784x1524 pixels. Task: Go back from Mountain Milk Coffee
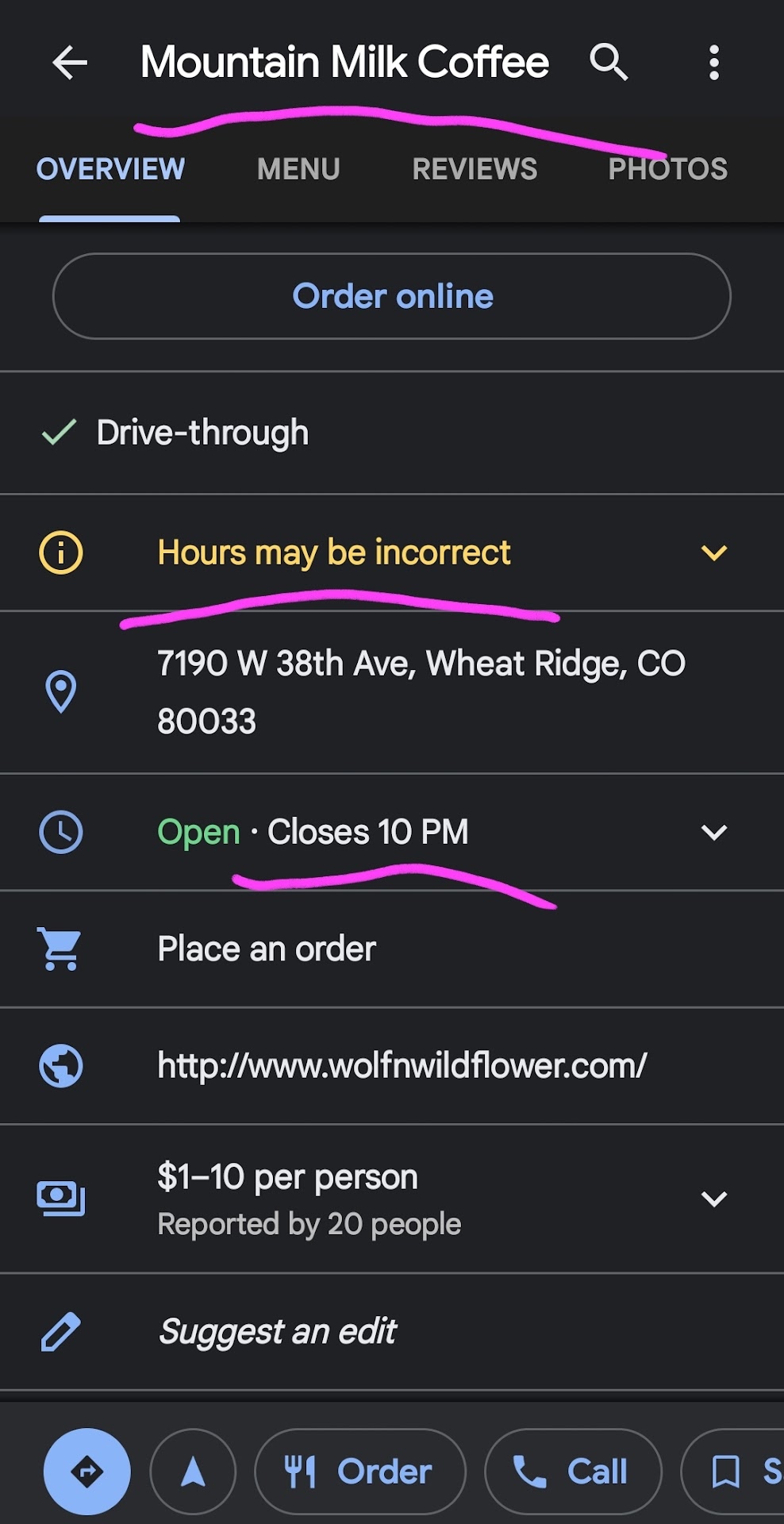coord(70,63)
